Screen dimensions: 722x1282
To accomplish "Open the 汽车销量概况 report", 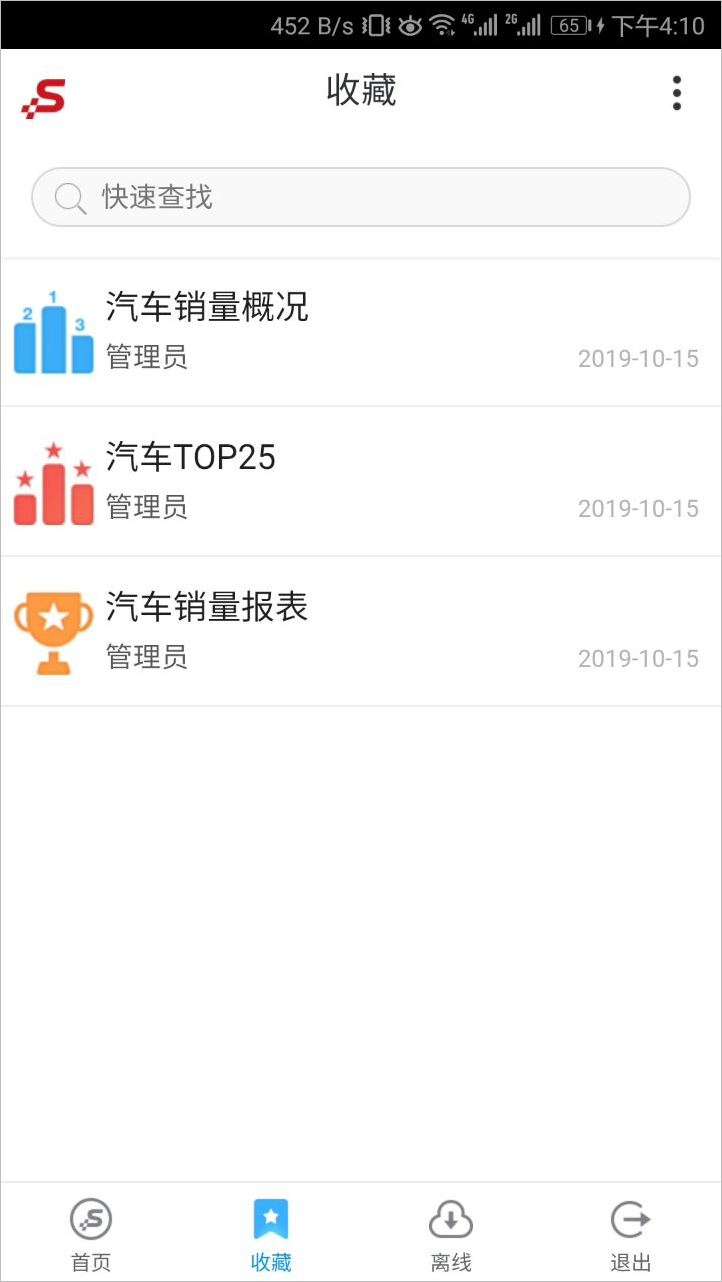I will (361, 332).
